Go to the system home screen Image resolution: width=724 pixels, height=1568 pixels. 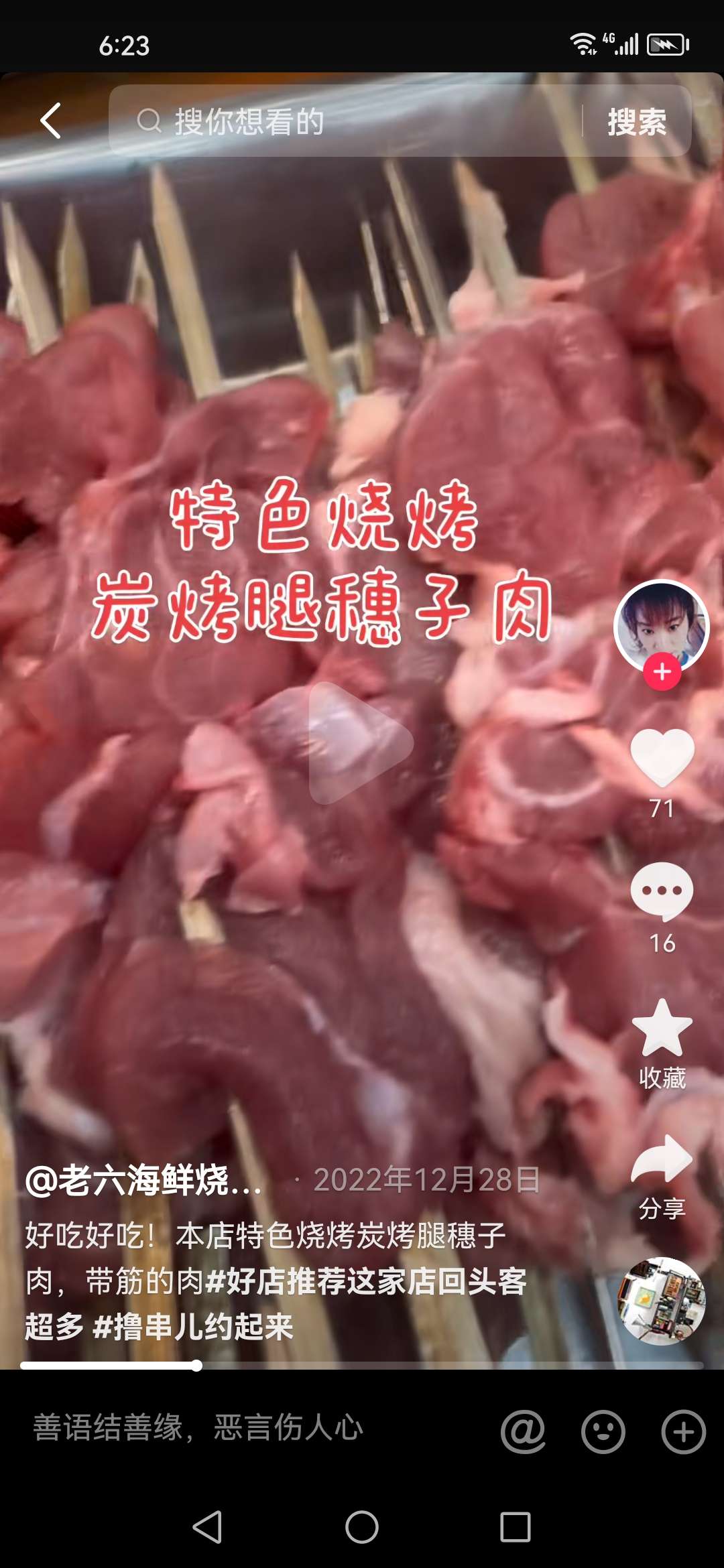(362, 1527)
